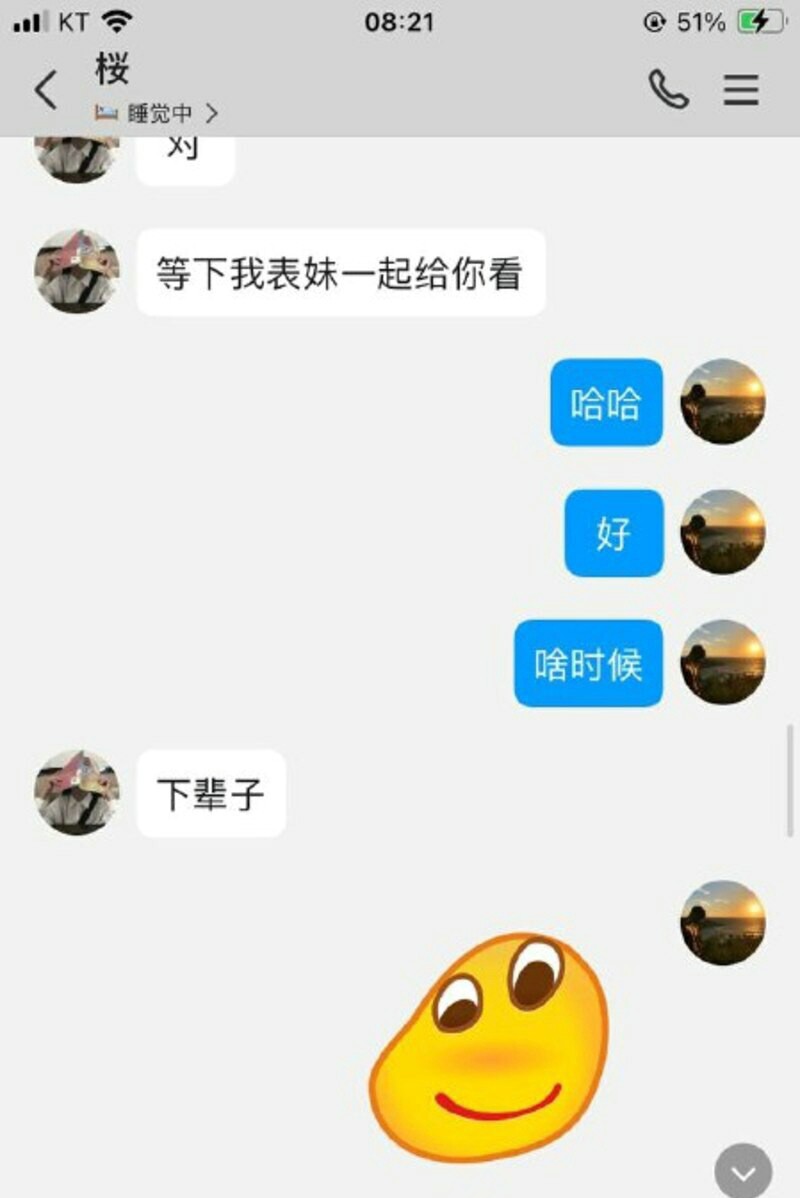Open the chat settings menu
This screenshot has height=1198, width=800.
[741, 90]
